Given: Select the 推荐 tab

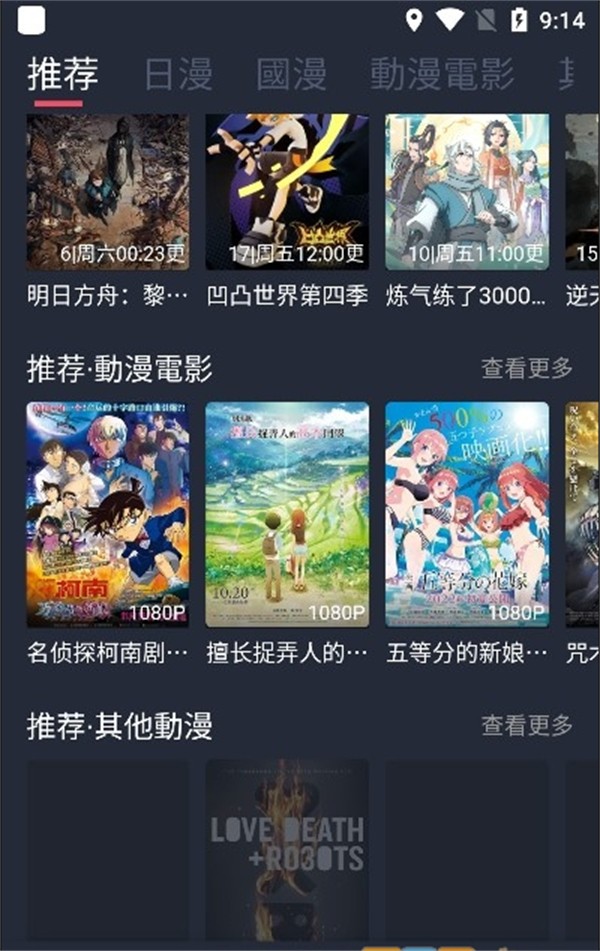Looking at the screenshot, I should (x=63, y=74).
